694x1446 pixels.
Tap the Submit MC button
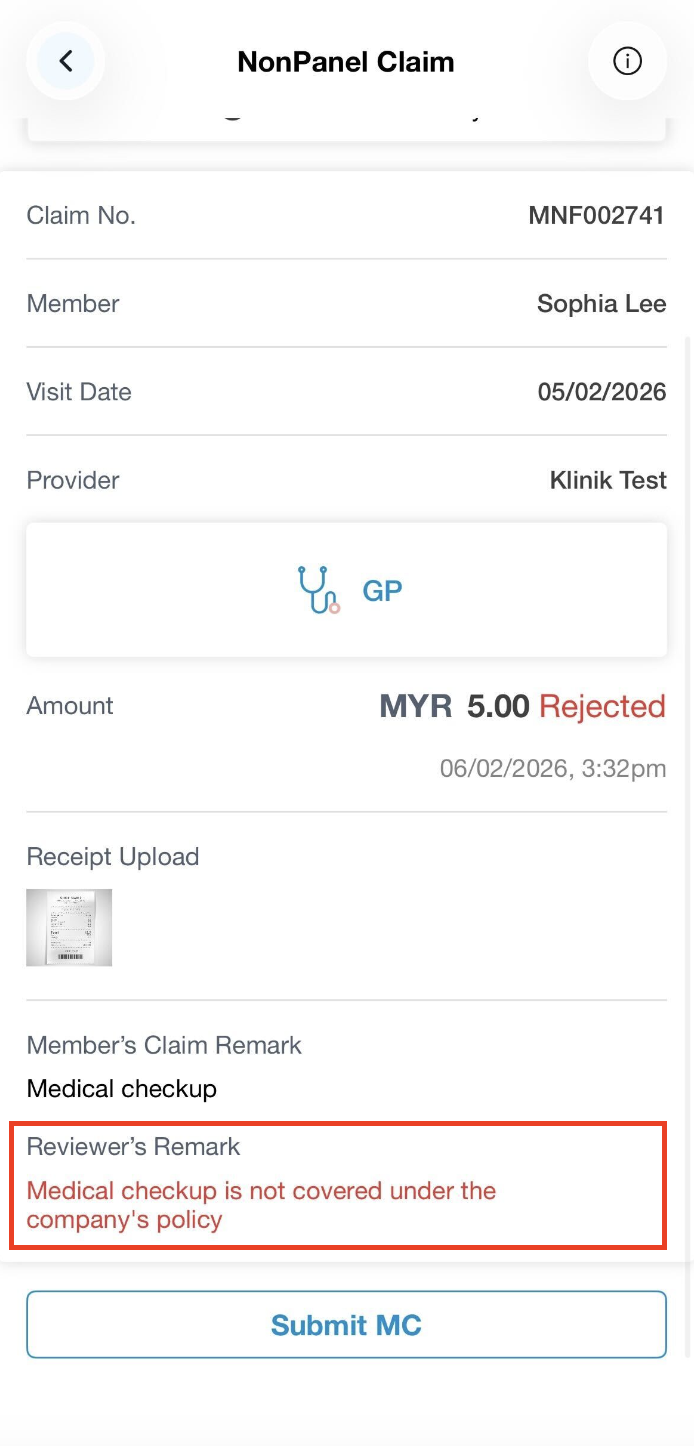tap(346, 1325)
